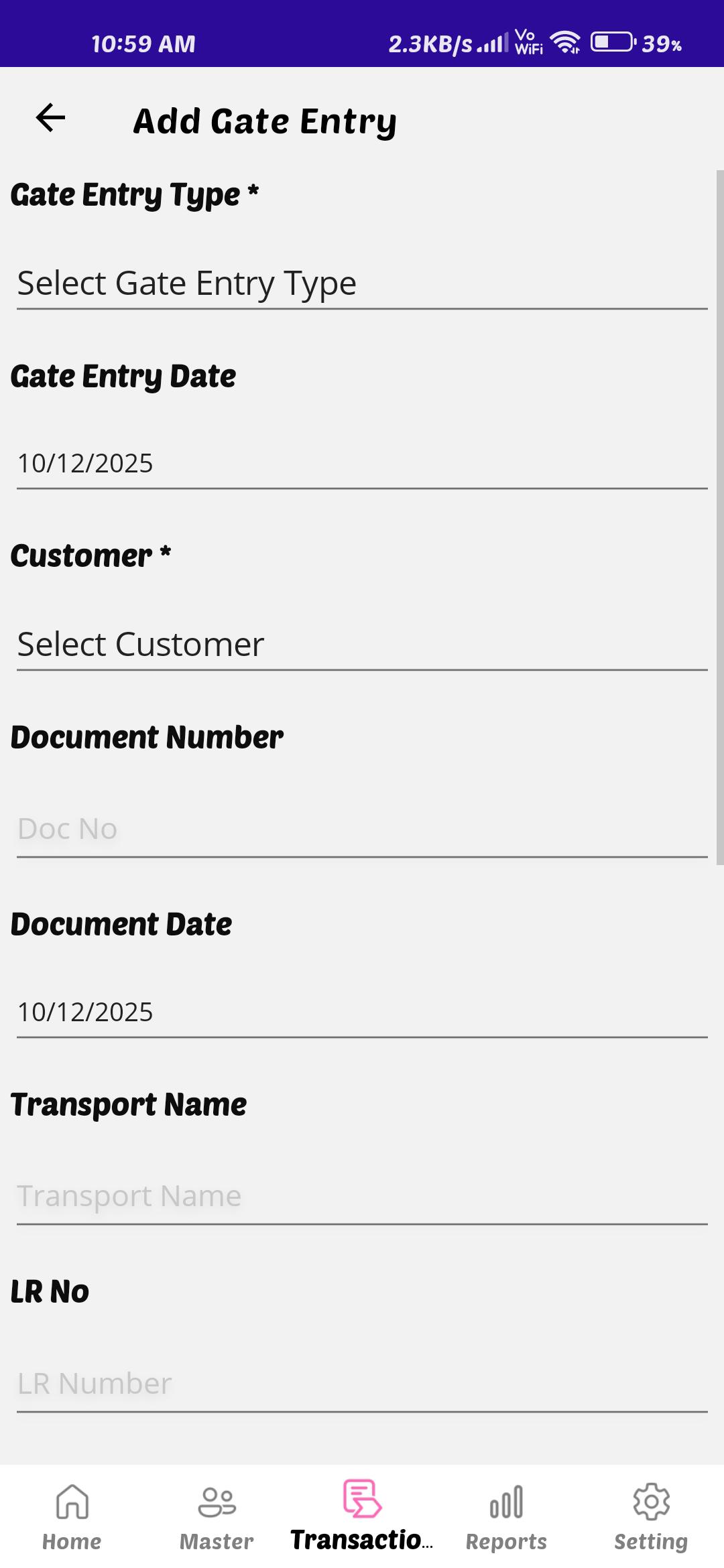Tap the Doc No input field
This screenshot has height=1568, width=724.
[362, 828]
